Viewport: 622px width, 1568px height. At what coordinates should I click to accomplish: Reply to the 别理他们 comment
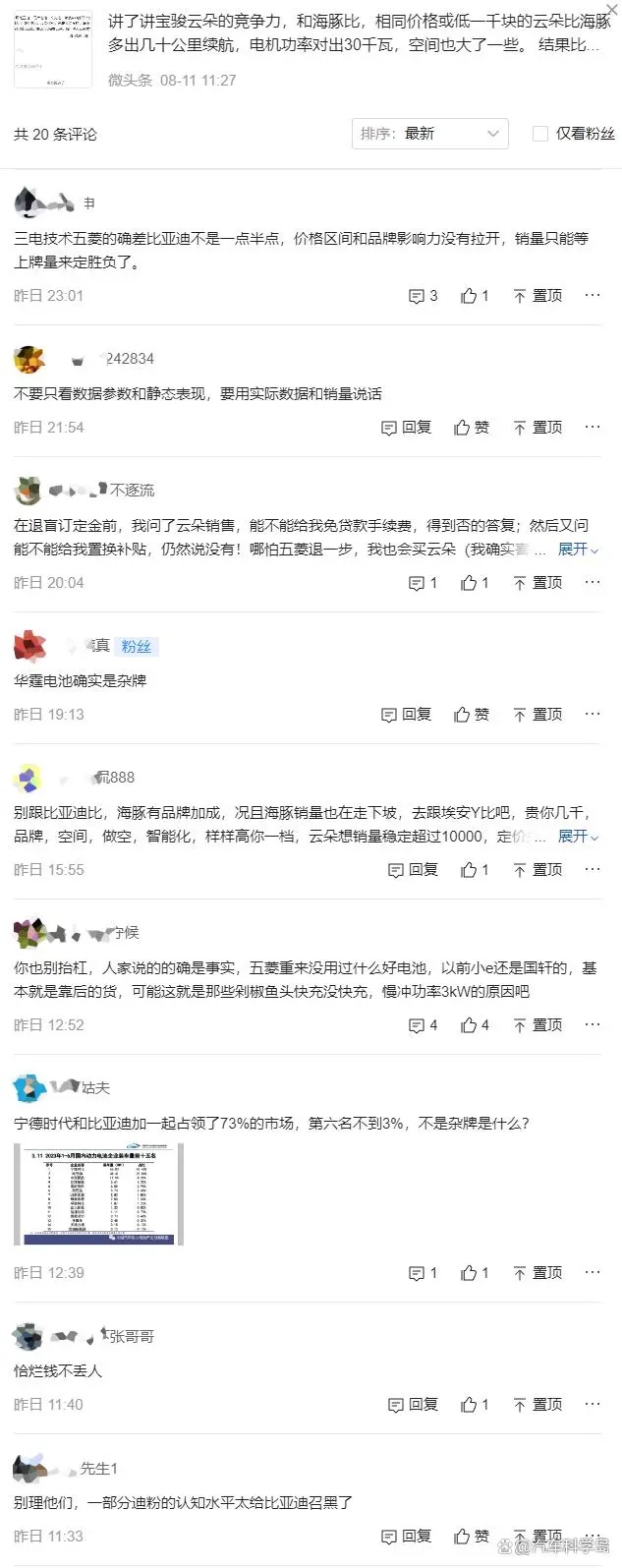click(x=407, y=1537)
